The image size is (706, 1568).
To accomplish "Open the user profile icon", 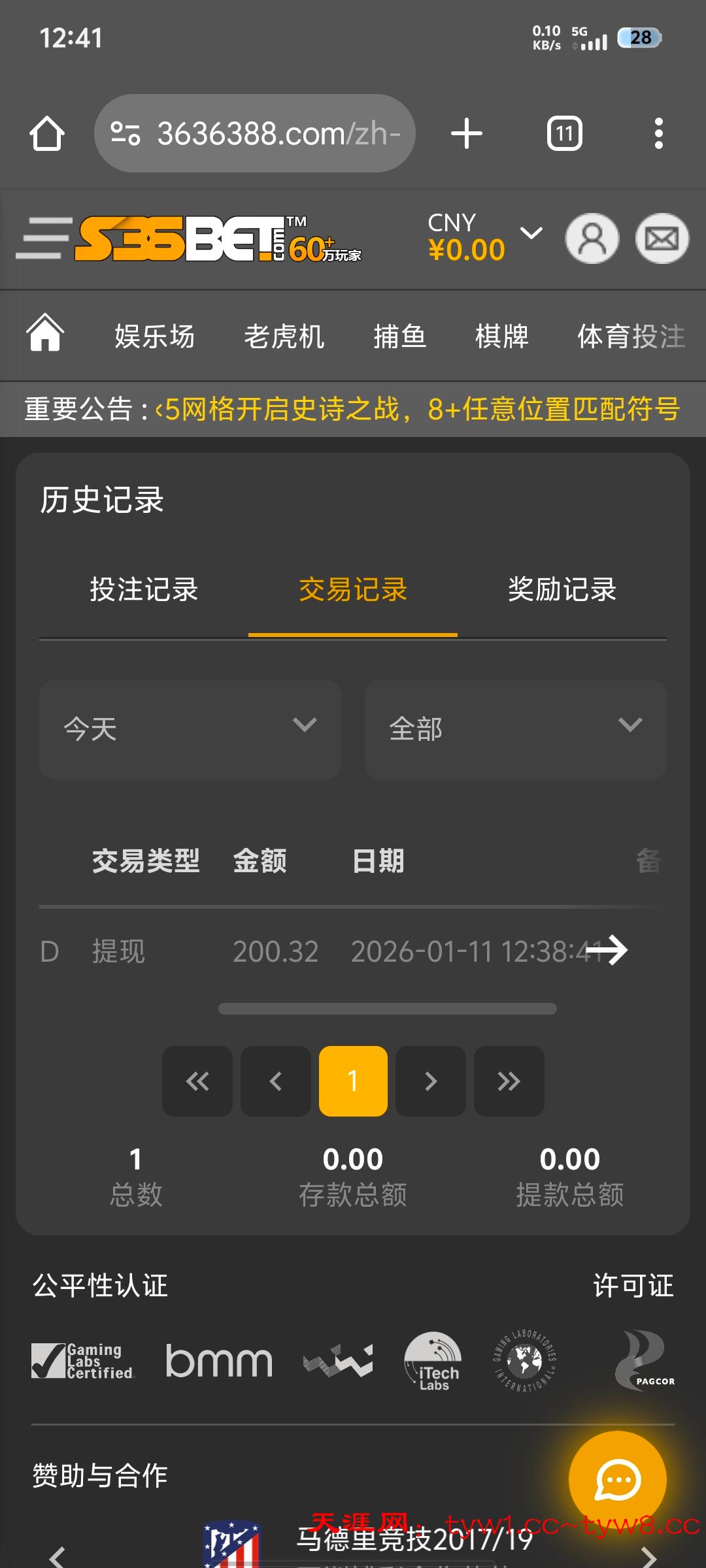I will tap(592, 240).
